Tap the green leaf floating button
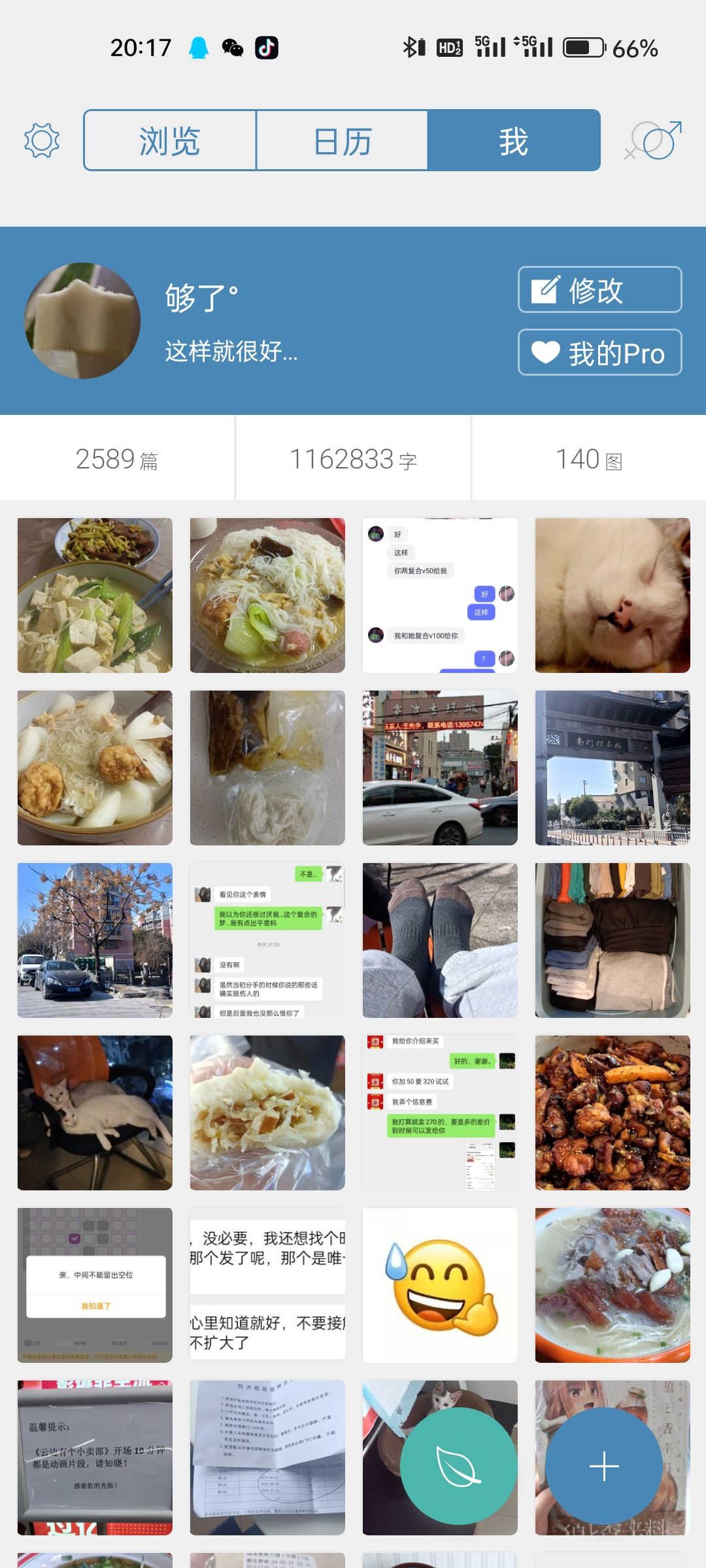The width and height of the screenshot is (706, 1568). [x=459, y=1466]
